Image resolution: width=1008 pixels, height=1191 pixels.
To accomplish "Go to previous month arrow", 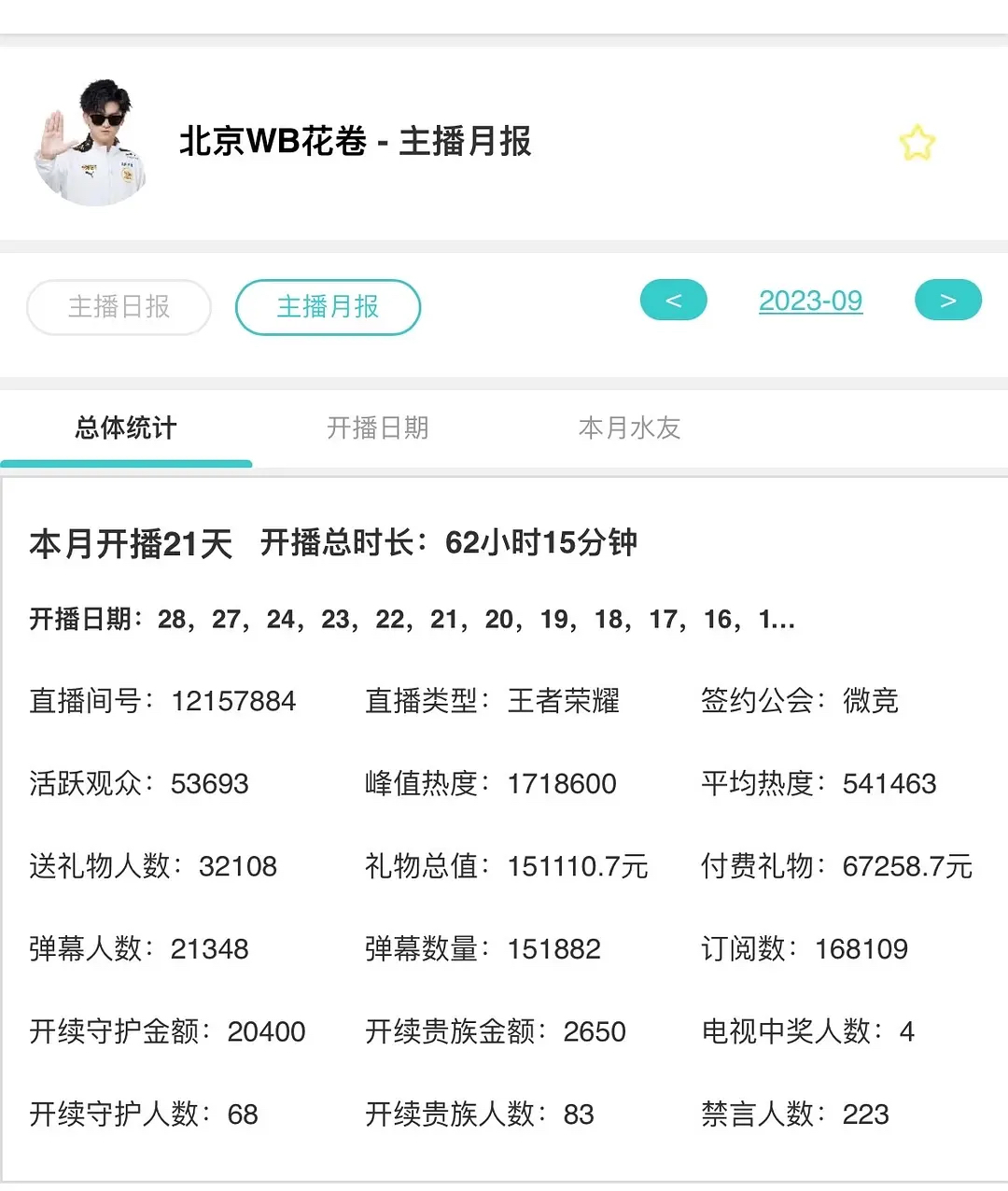I will (673, 301).
